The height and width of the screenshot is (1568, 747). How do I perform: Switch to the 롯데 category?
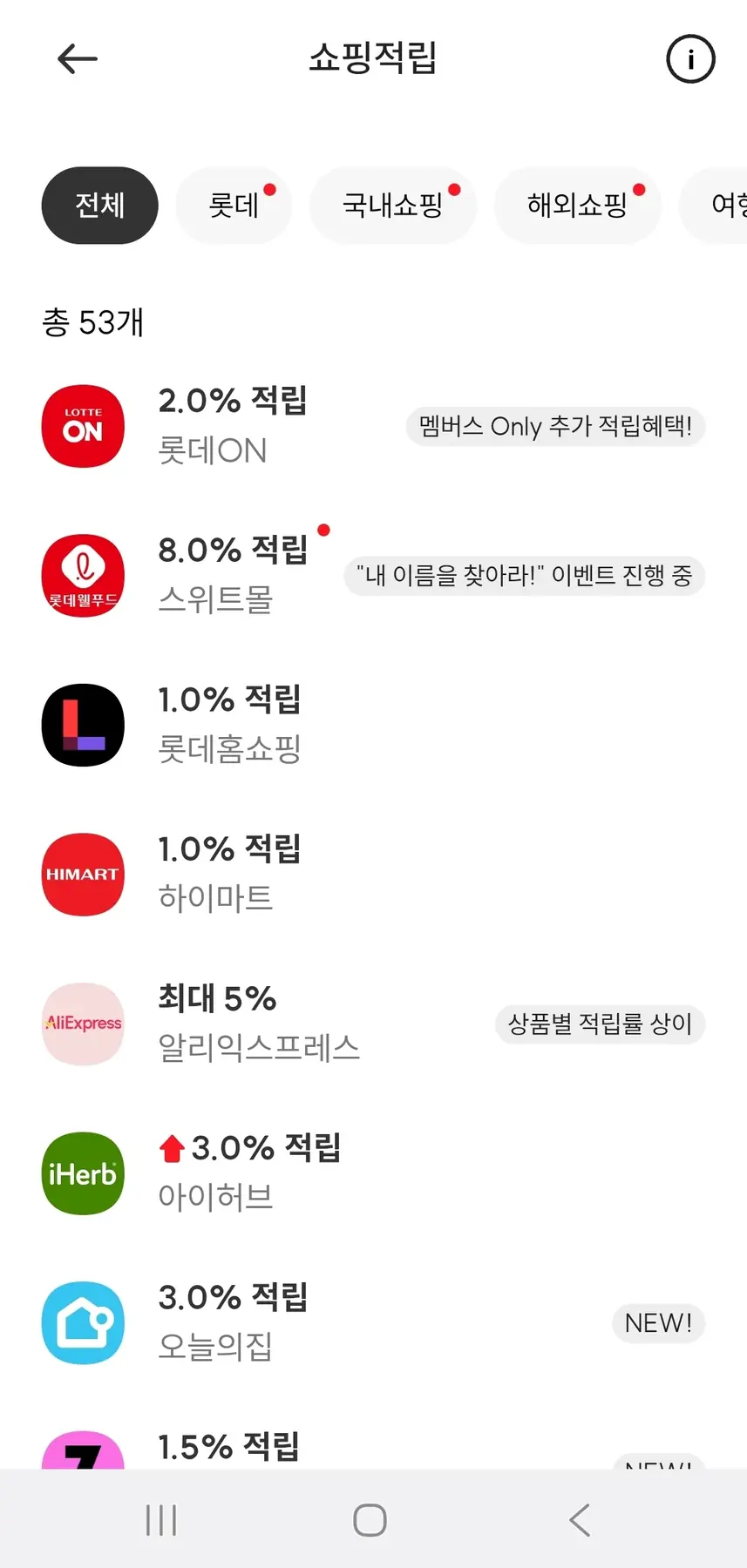point(234,206)
